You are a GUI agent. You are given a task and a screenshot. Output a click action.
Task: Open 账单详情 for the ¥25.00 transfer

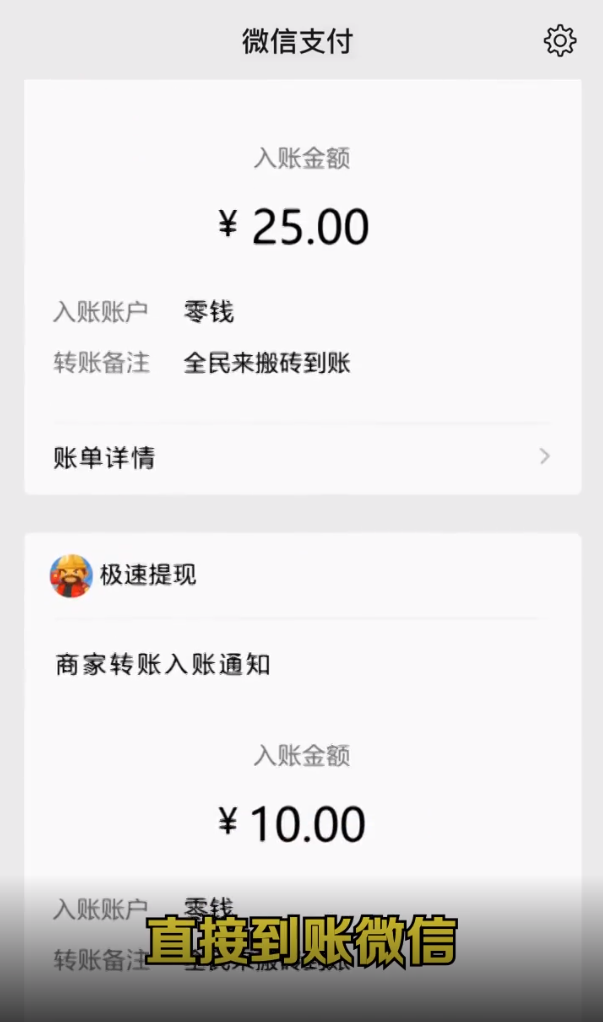[302, 458]
